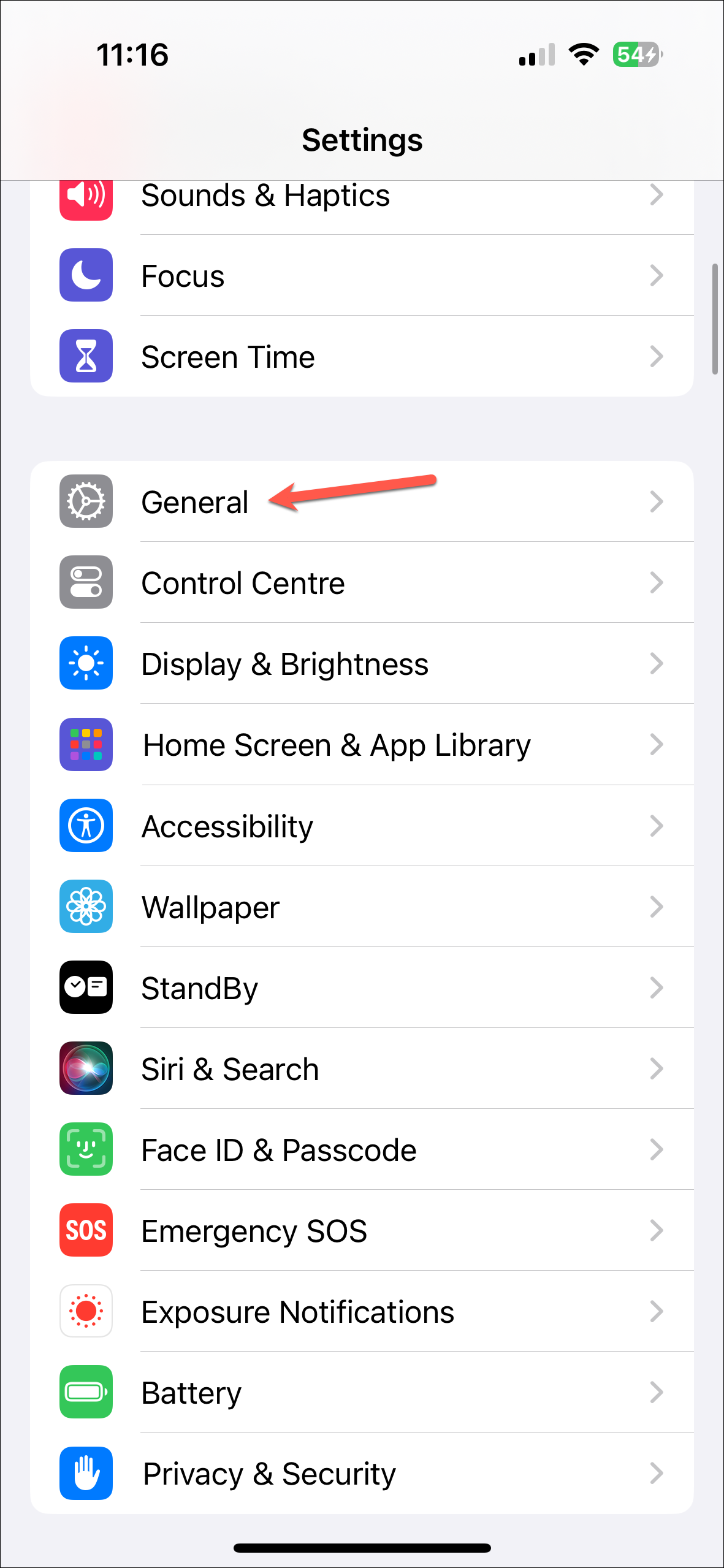This screenshot has width=724, height=1568.
Task: Go to Accessibility settings
Action: click(x=362, y=826)
